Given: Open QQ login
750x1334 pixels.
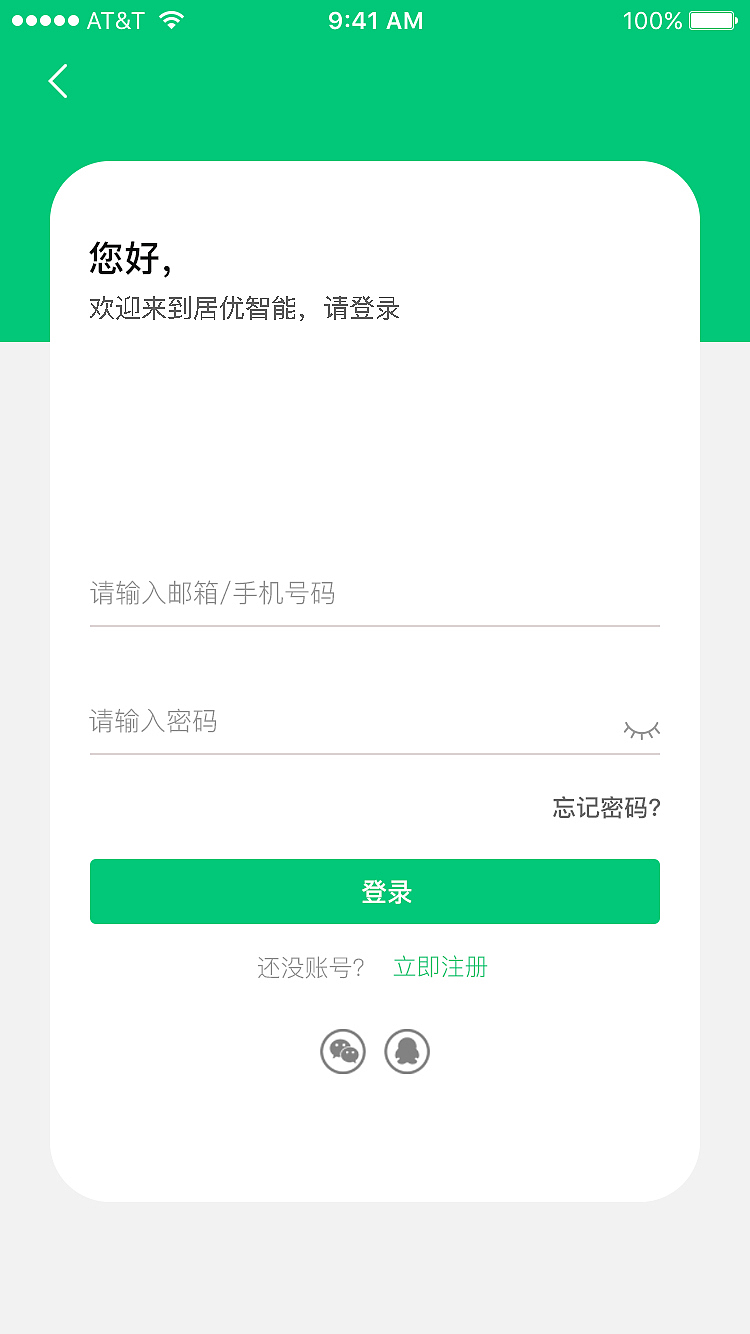Looking at the screenshot, I should [x=407, y=1051].
